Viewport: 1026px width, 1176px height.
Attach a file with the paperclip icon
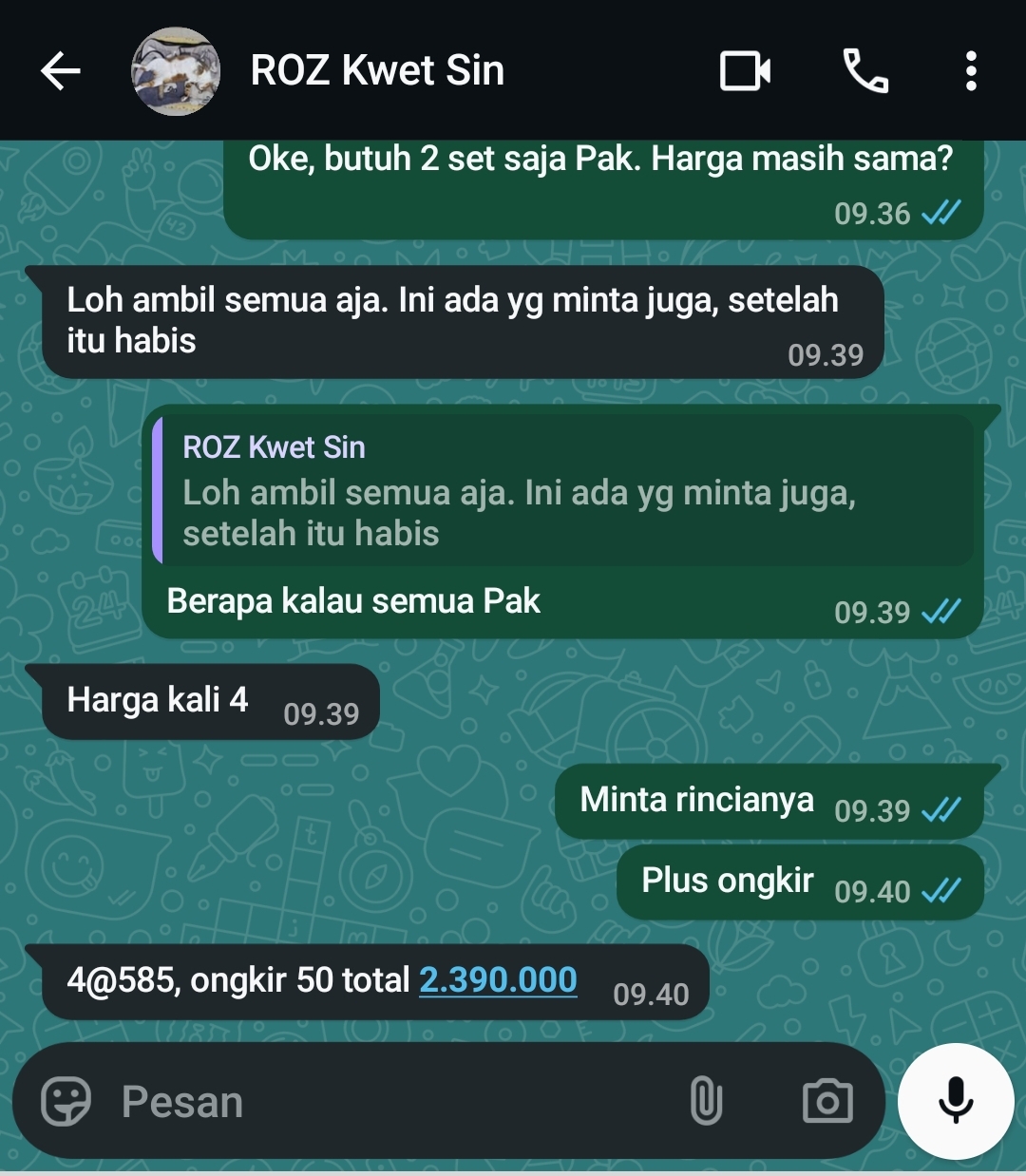(x=706, y=1101)
